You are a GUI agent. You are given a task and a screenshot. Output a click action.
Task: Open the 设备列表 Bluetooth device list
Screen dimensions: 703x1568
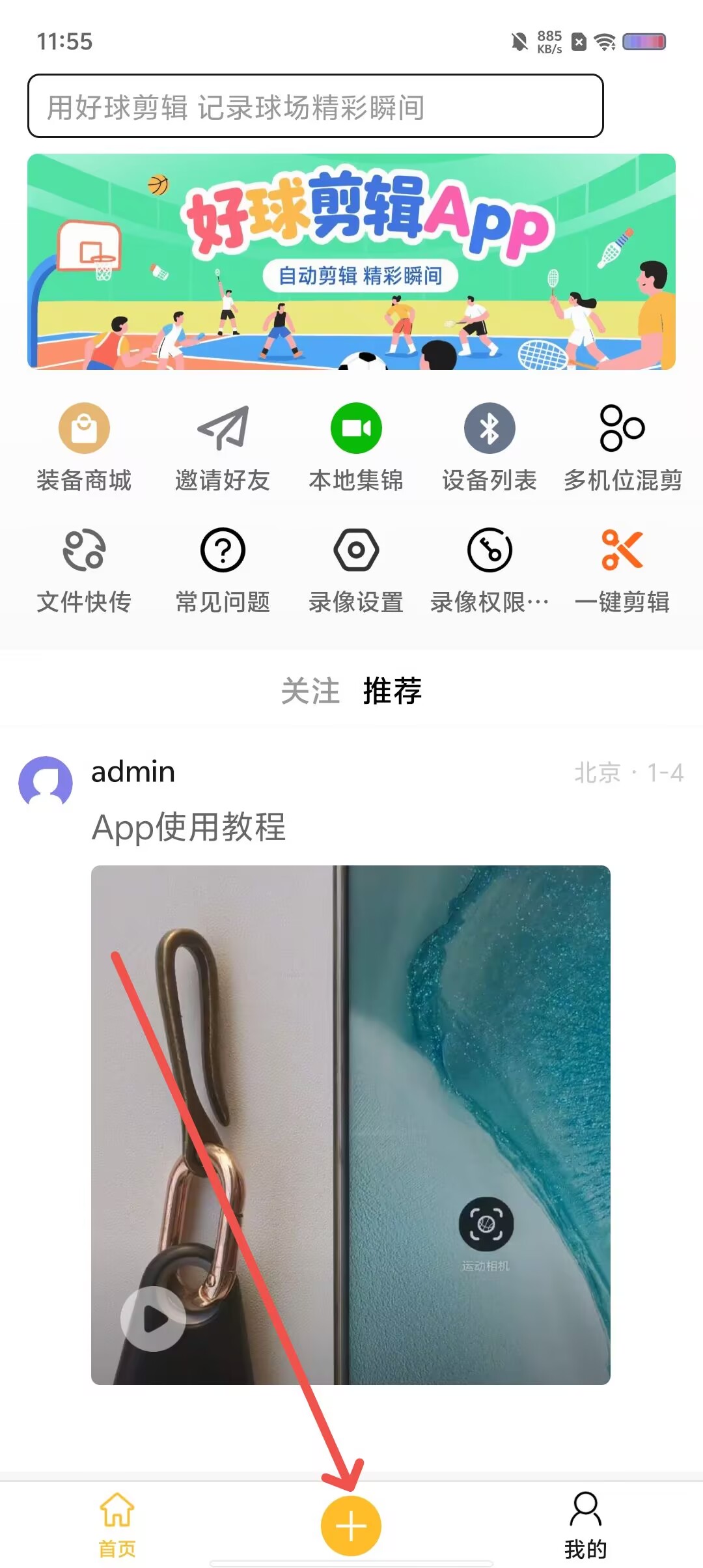click(x=489, y=446)
